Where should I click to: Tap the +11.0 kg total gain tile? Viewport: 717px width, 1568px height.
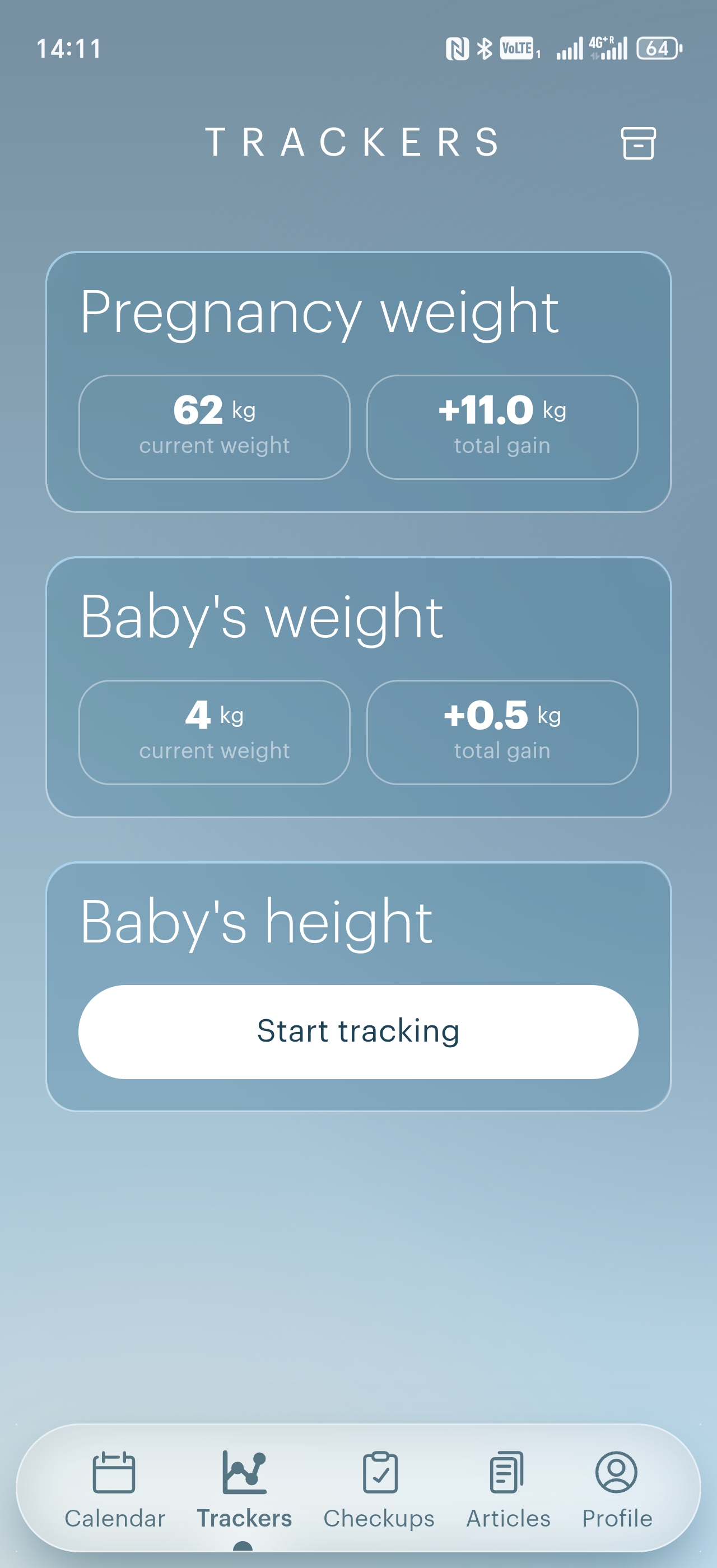coord(503,426)
